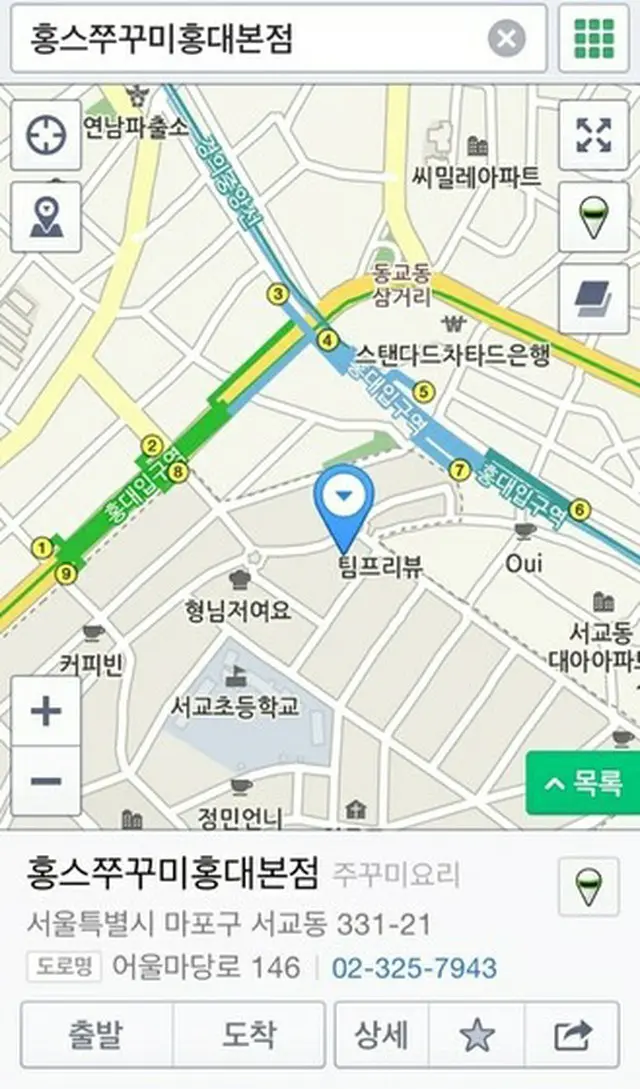The image size is (640, 1089).
Task: Open the 상세 details for this place
Action: pos(382,1035)
